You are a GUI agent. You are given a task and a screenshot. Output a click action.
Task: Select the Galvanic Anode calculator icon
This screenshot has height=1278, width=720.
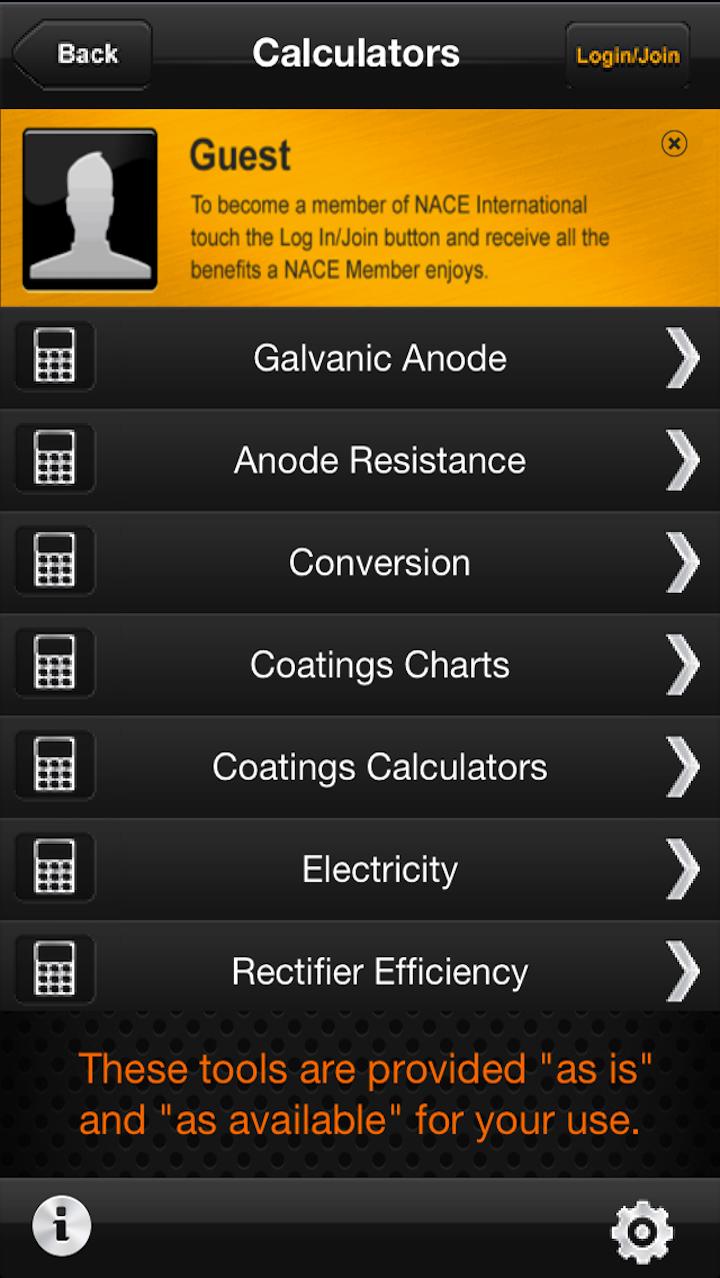pyautogui.click(x=54, y=356)
